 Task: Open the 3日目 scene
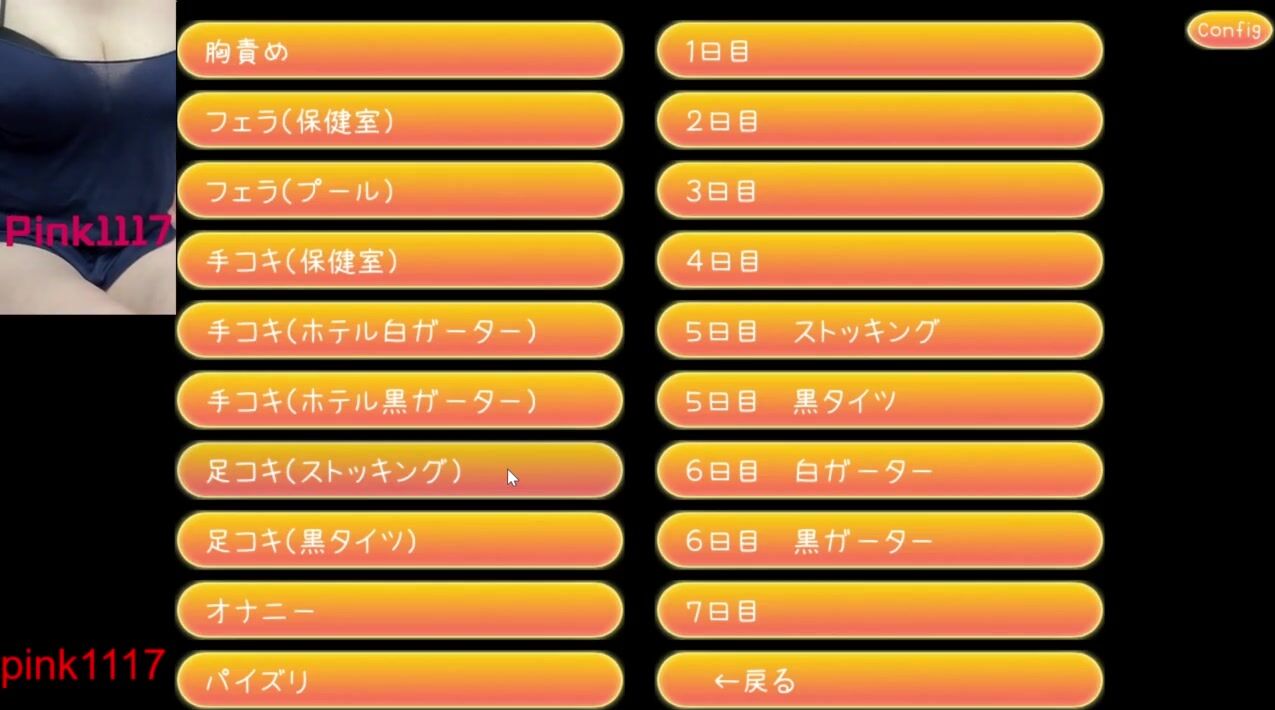point(879,191)
